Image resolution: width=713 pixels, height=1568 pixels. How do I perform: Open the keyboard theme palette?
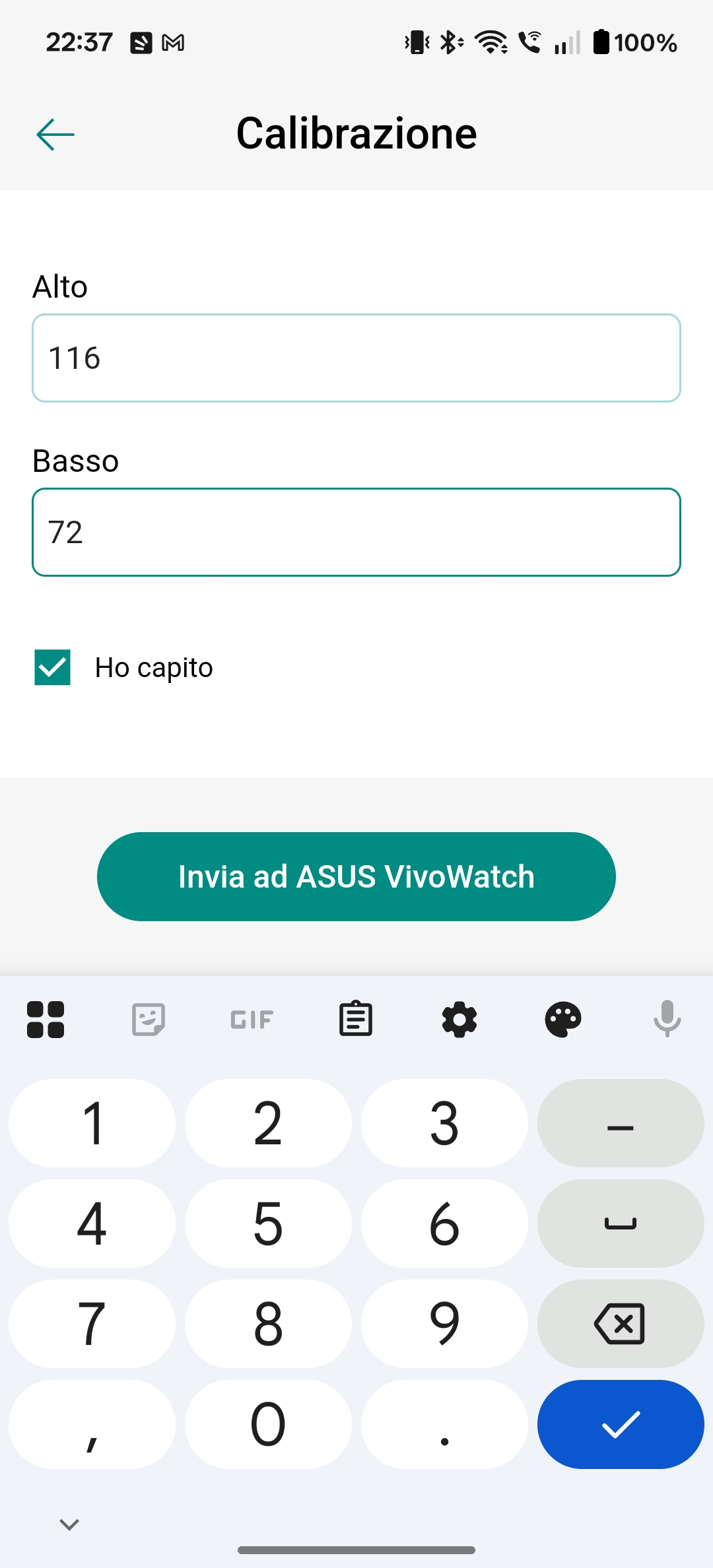563,1019
